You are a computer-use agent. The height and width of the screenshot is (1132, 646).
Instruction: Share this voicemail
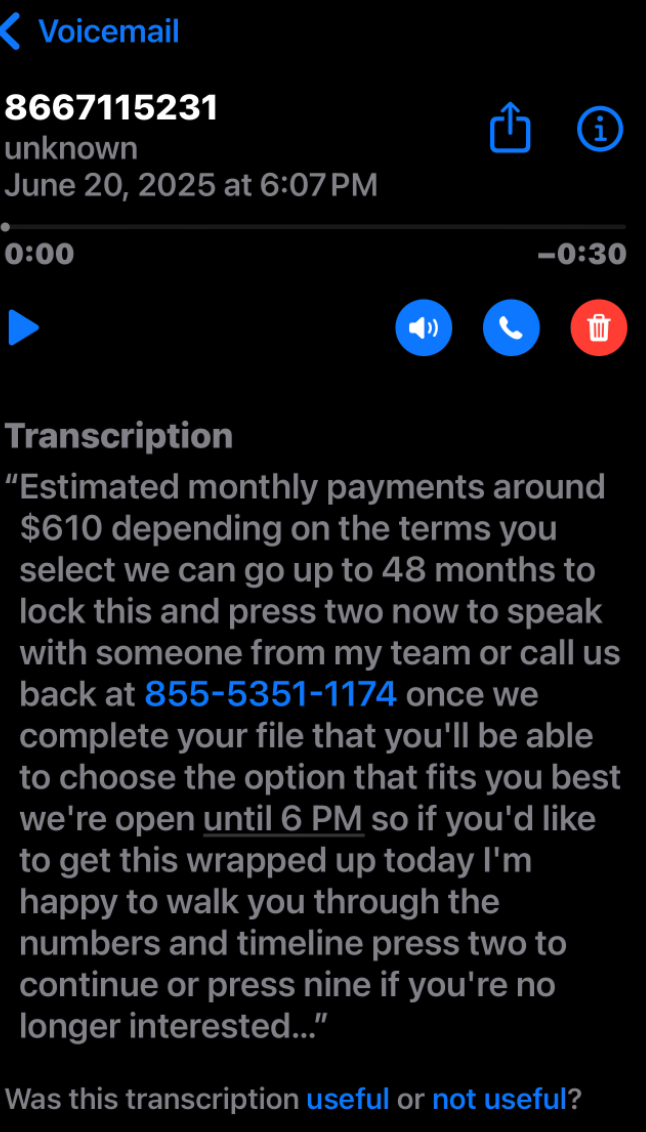(x=510, y=130)
